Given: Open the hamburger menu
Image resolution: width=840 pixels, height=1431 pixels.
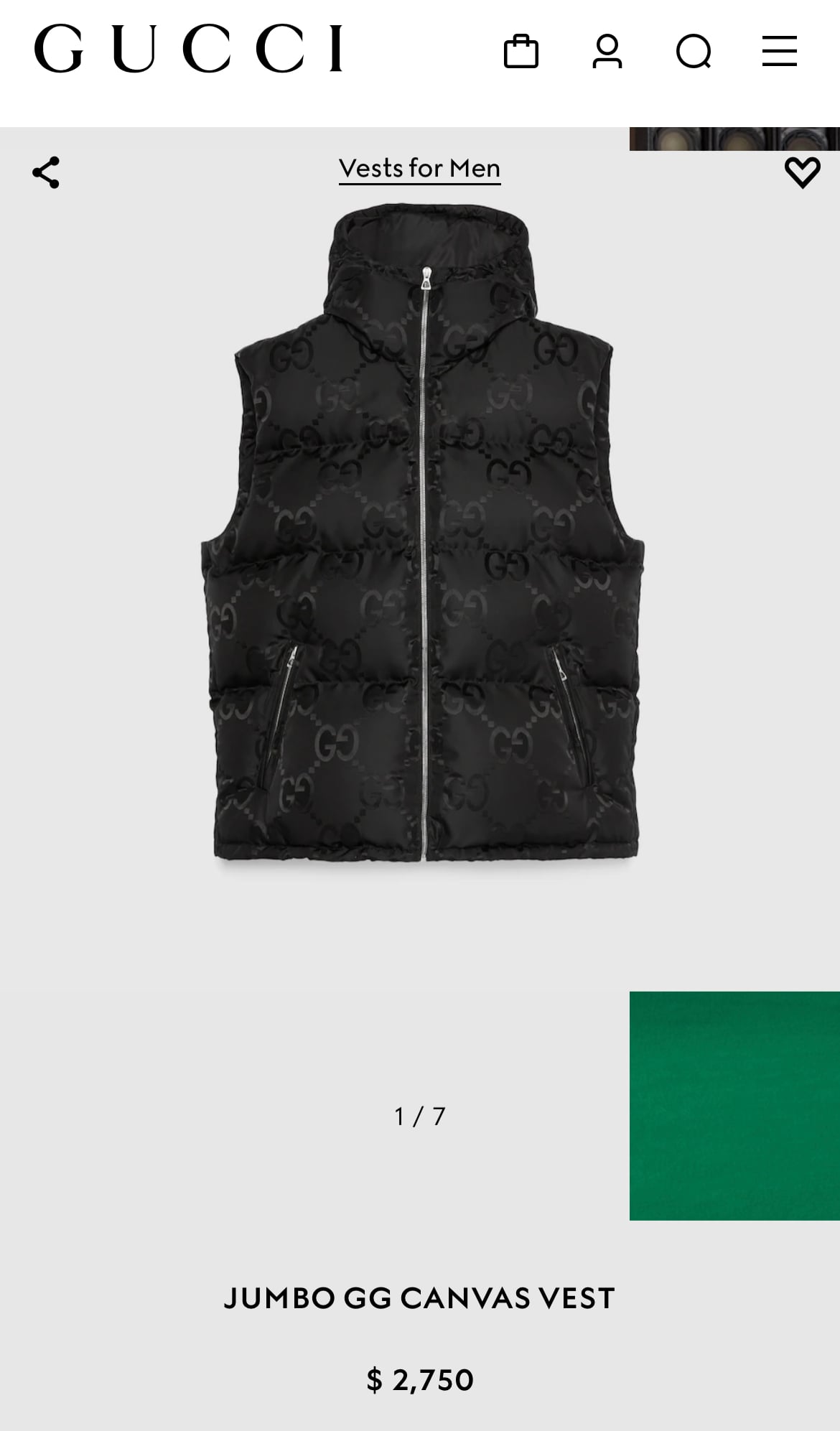Looking at the screenshot, I should tap(779, 52).
